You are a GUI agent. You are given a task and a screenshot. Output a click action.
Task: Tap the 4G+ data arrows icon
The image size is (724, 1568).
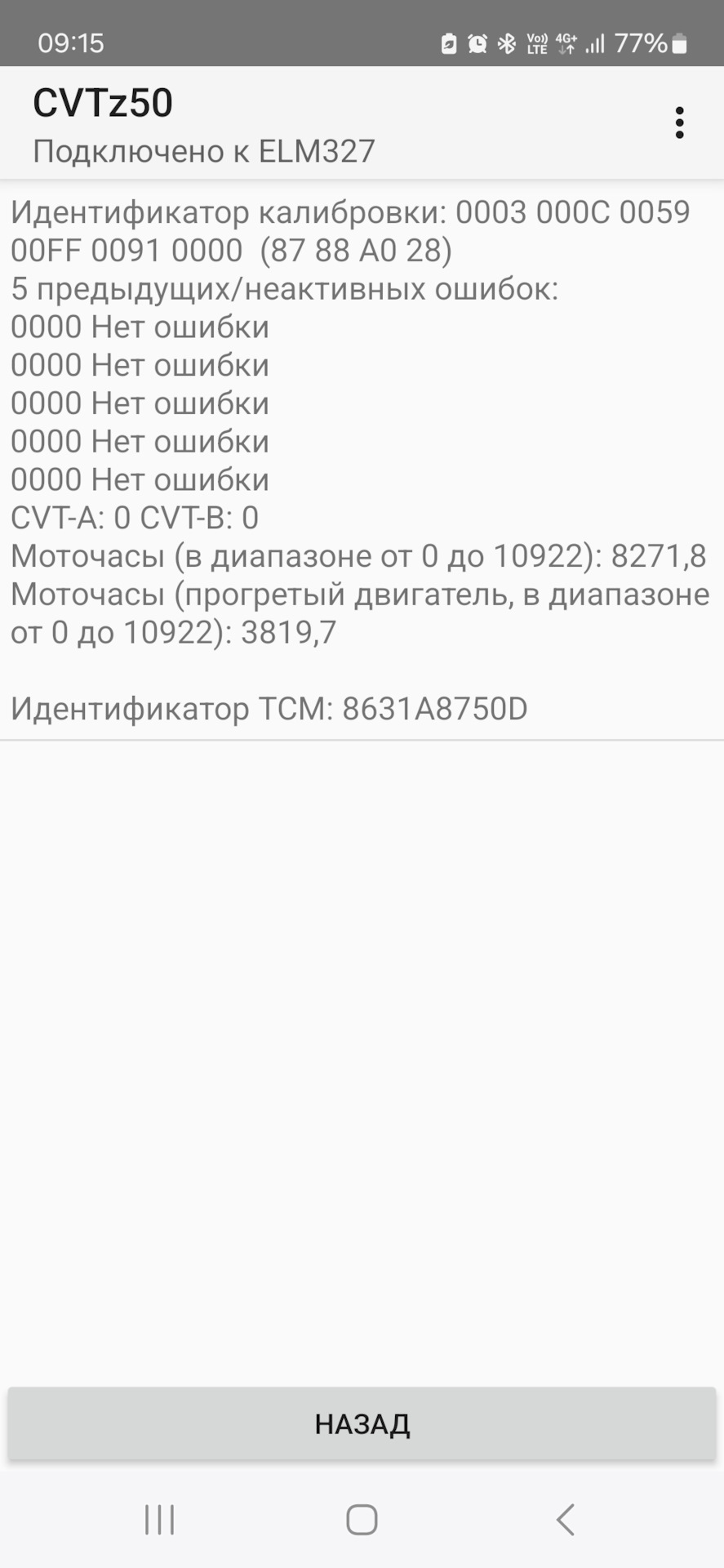[566, 42]
